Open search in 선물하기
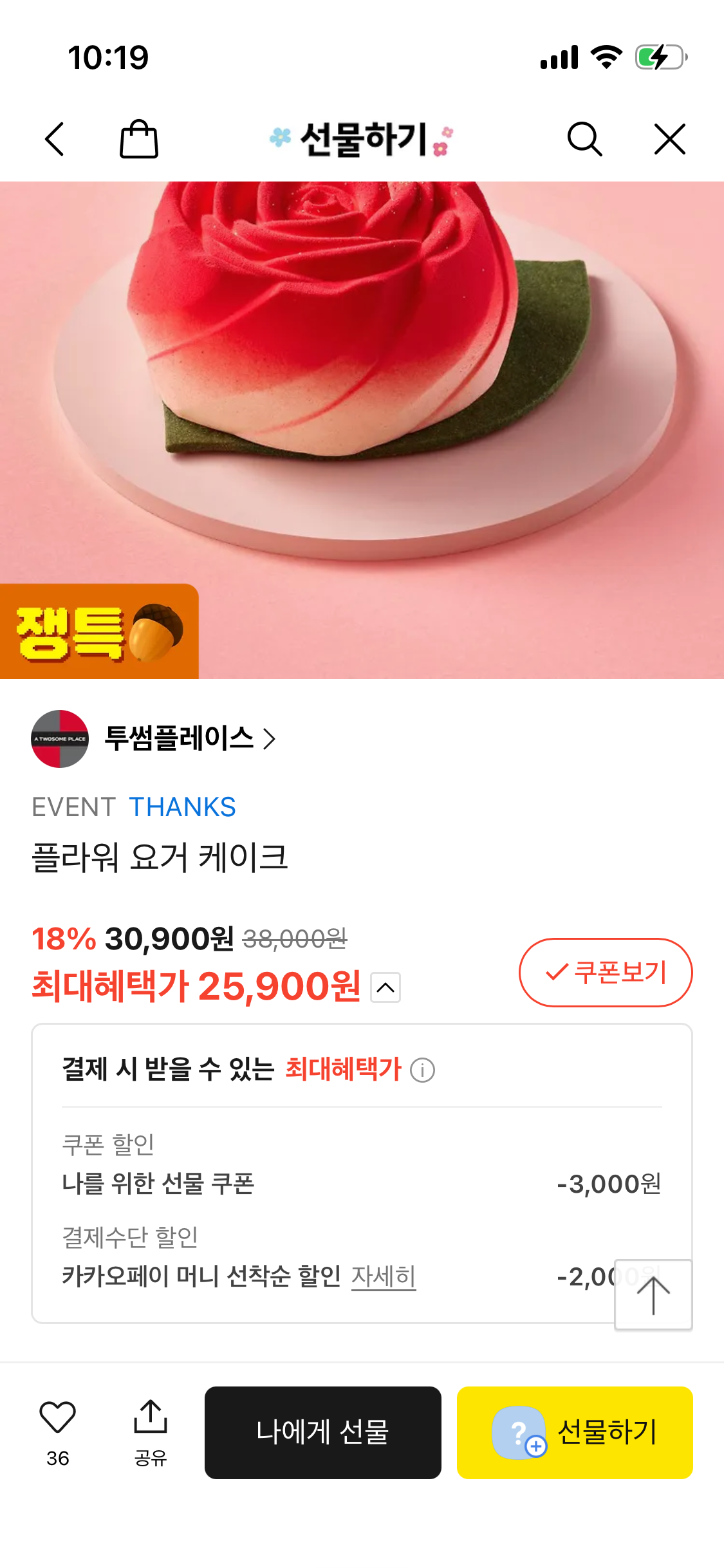 [x=583, y=140]
